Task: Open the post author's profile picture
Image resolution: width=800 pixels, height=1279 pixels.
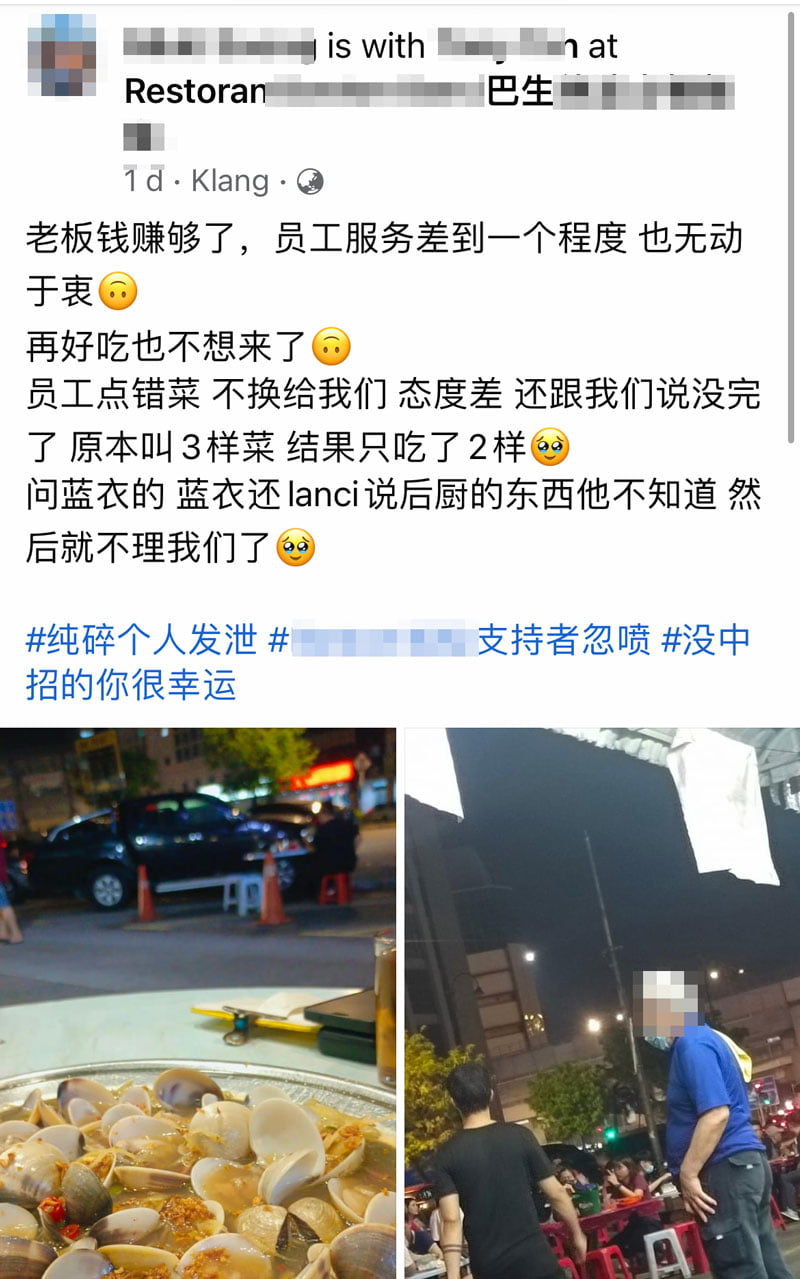Action: tap(62, 57)
